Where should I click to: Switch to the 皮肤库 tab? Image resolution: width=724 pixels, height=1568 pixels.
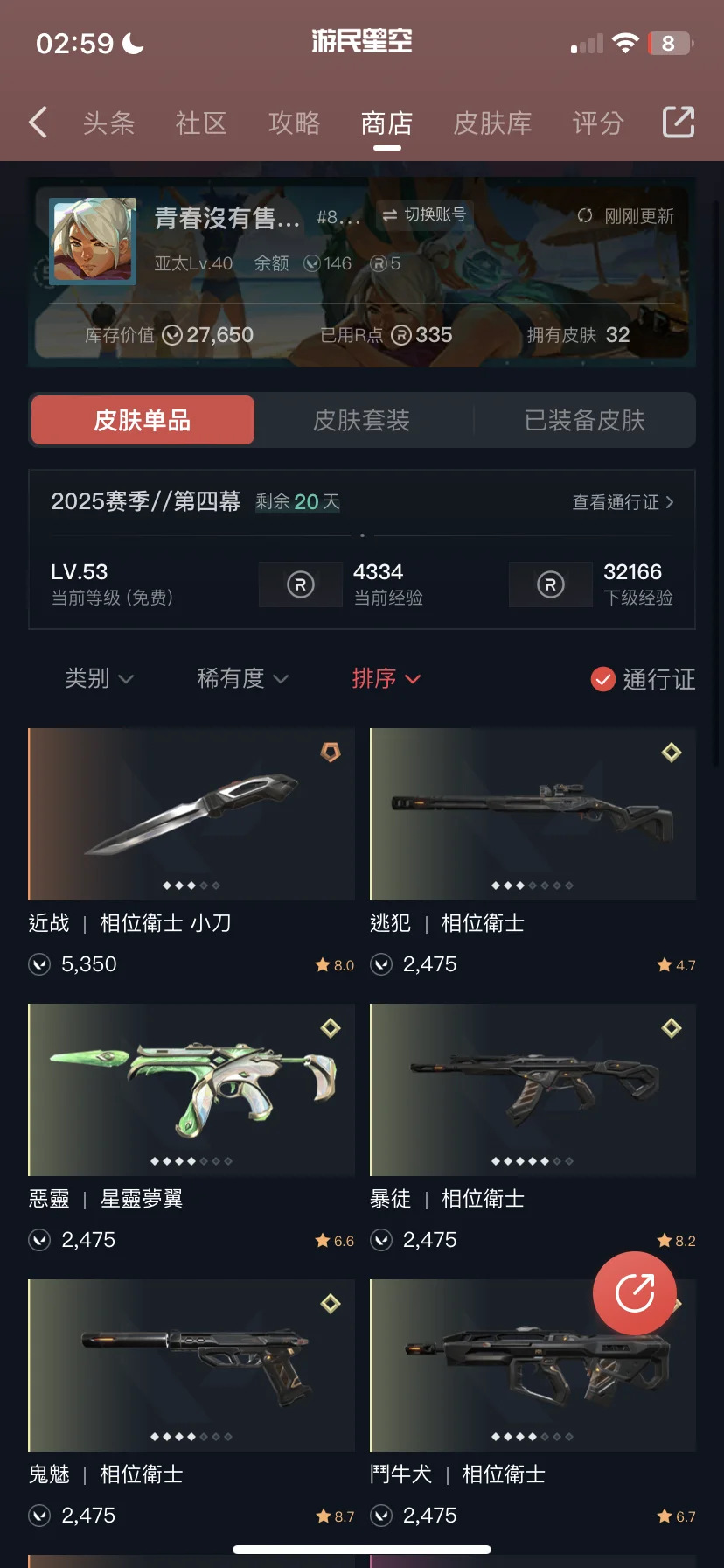click(492, 122)
